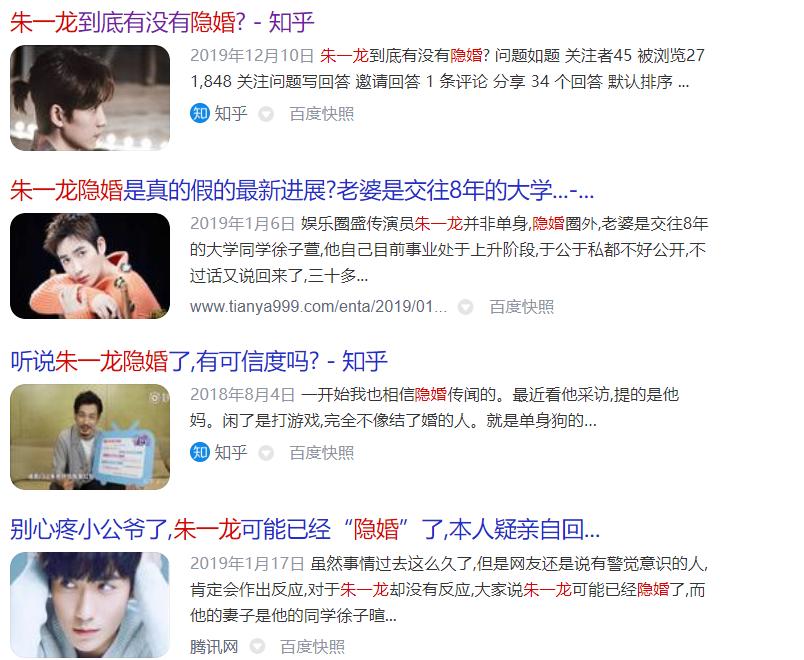The image size is (804, 660).
Task: Open result '别心疼小公爷了,朱一龙可能已经隐婚了'
Action: pos(305,529)
